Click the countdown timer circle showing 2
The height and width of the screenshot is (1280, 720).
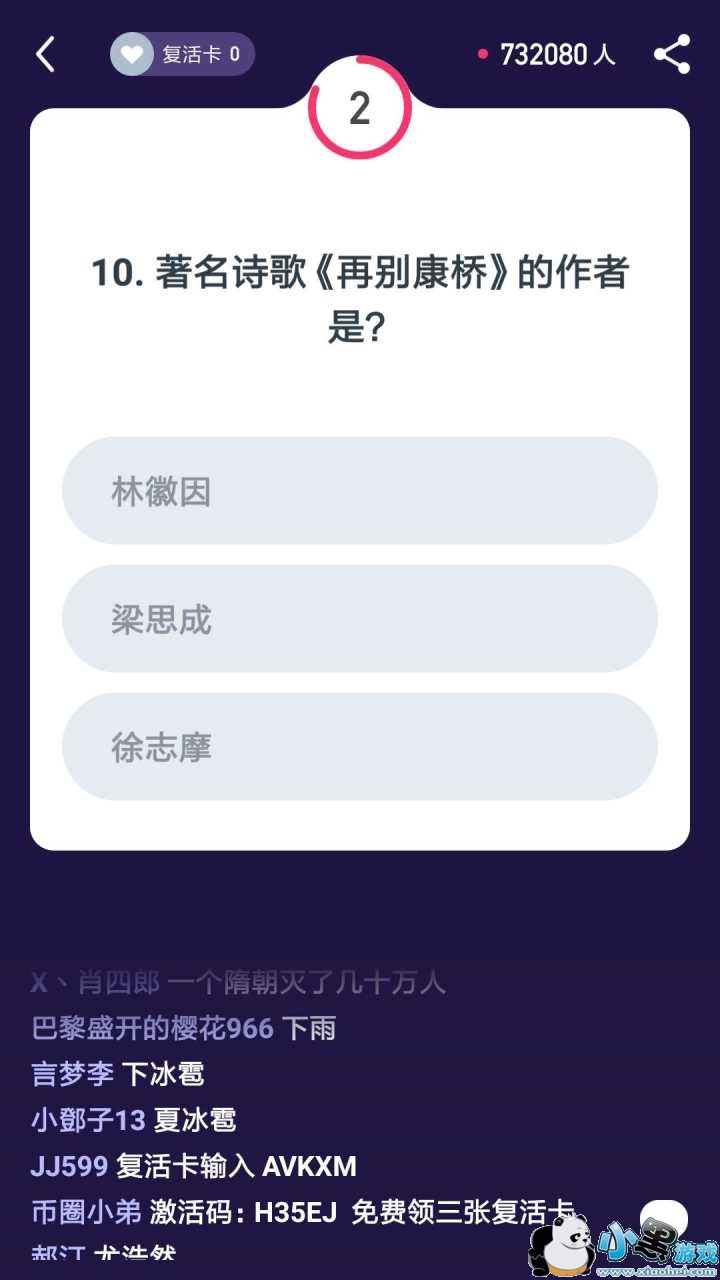tap(360, 108)
